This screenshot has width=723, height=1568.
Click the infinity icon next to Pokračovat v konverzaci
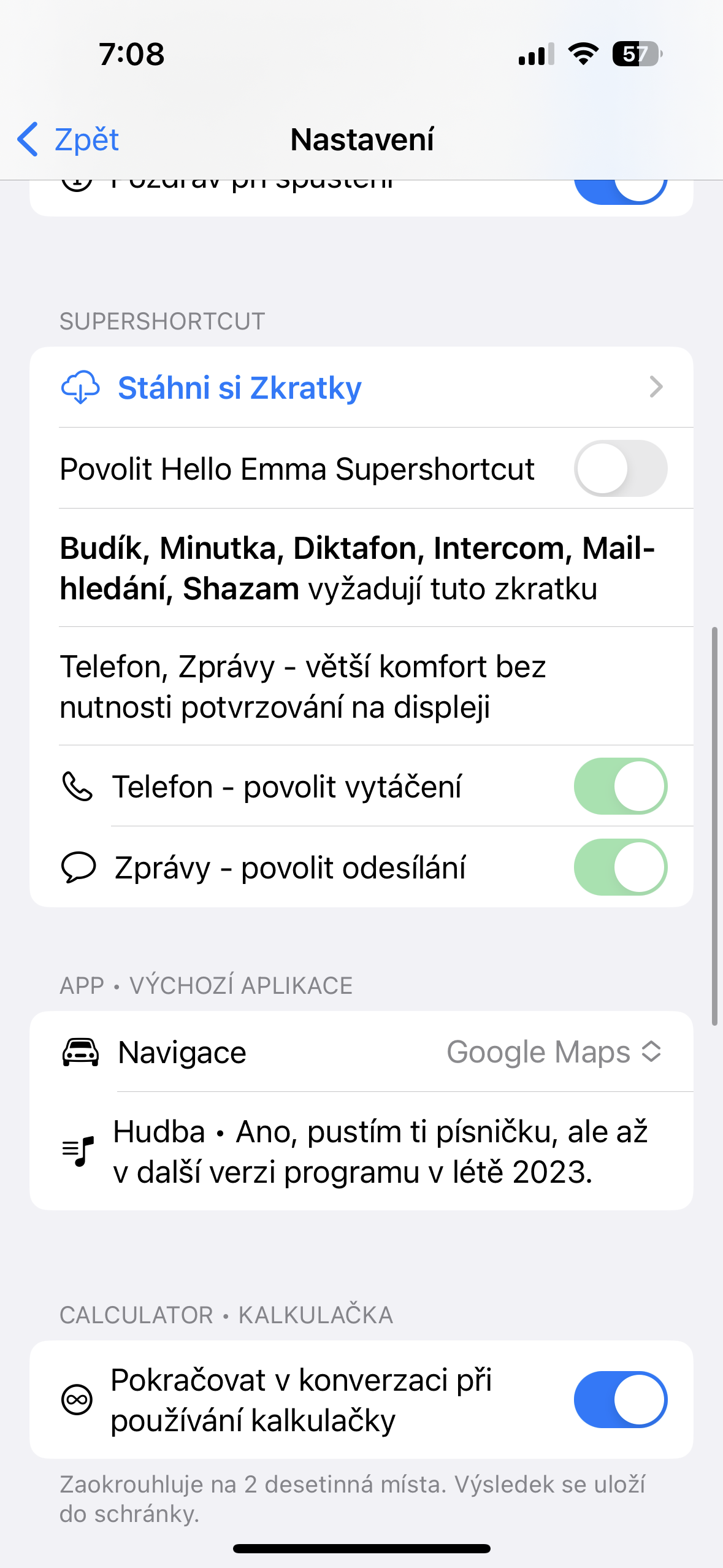(x=77, y=1399)
